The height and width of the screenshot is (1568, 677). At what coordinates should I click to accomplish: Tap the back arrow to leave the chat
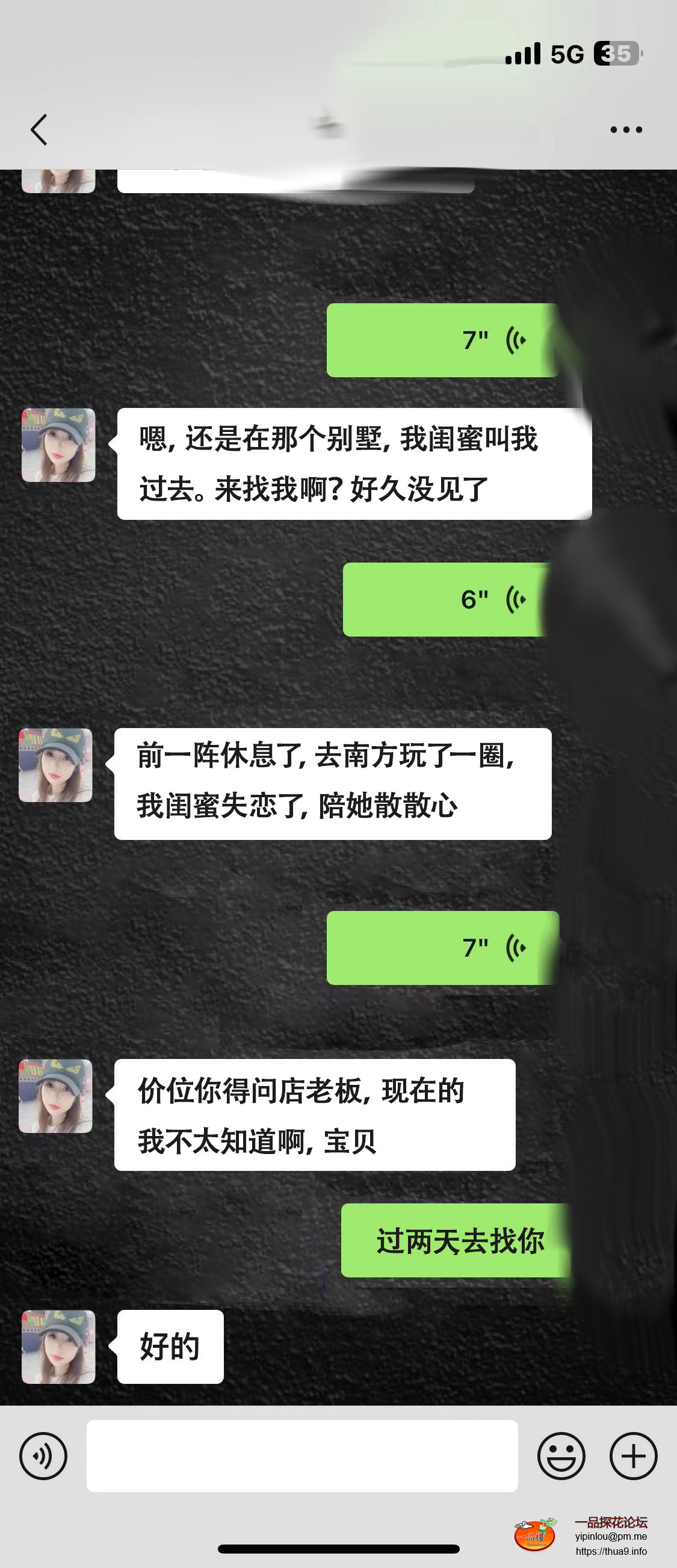coord(38,129)
